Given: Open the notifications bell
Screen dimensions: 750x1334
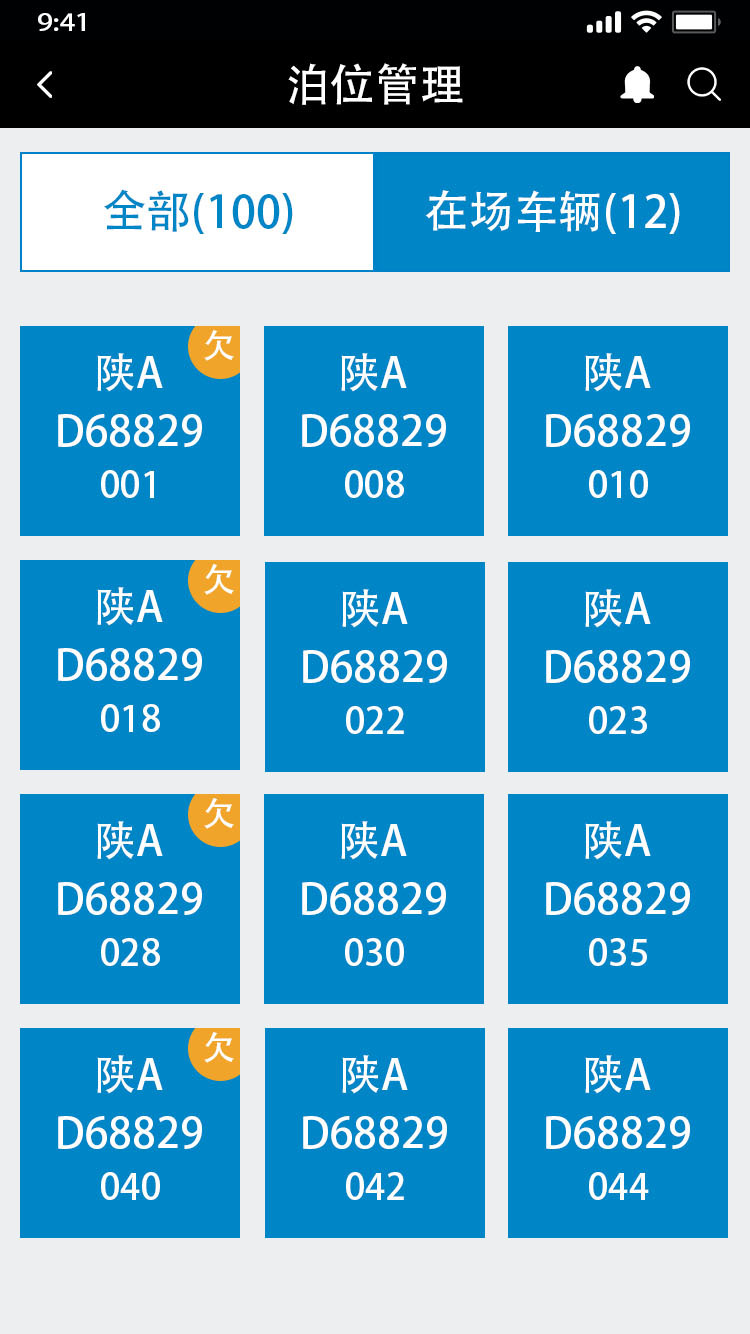Looking at the screenshot, I should click(x=637, y=85).
